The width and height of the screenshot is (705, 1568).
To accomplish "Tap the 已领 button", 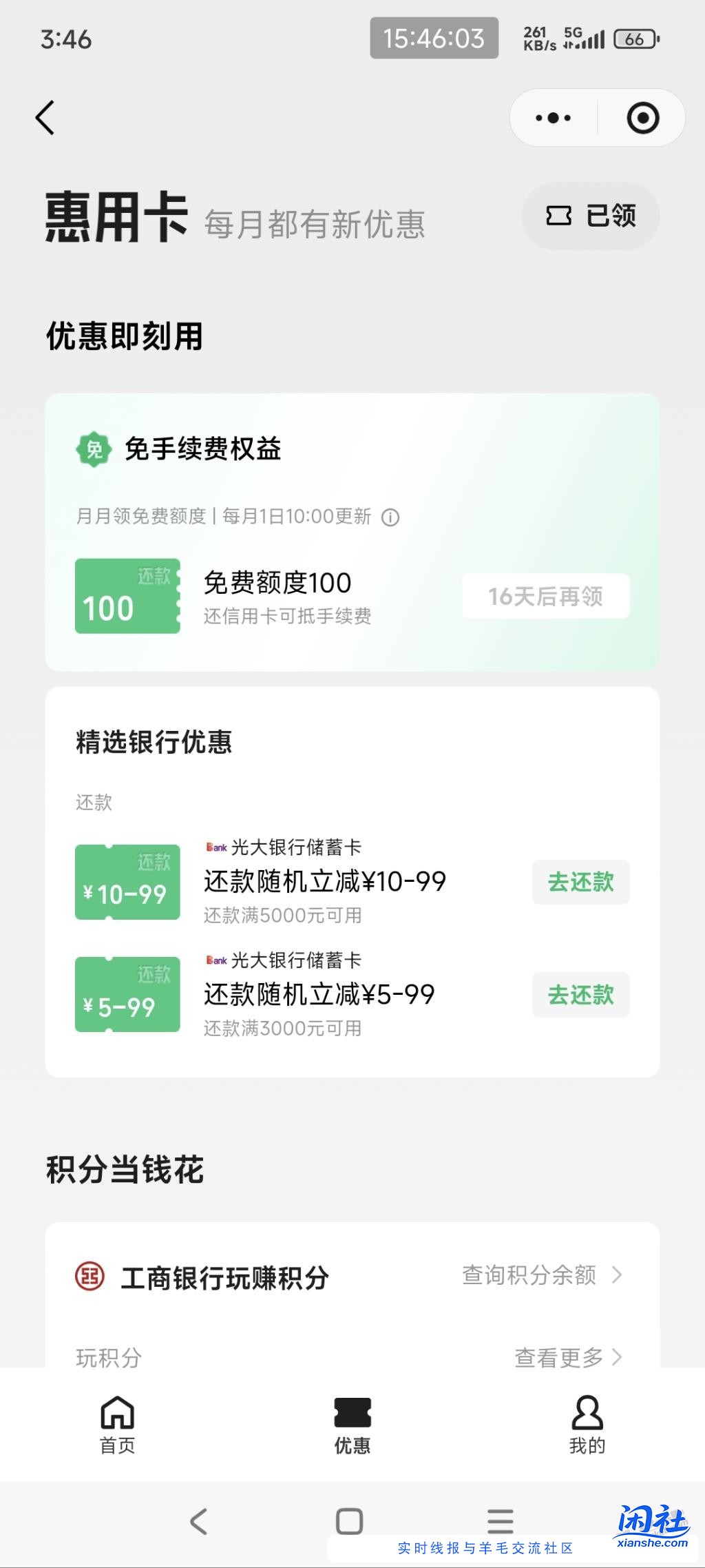I will click(x=590, y=216).
